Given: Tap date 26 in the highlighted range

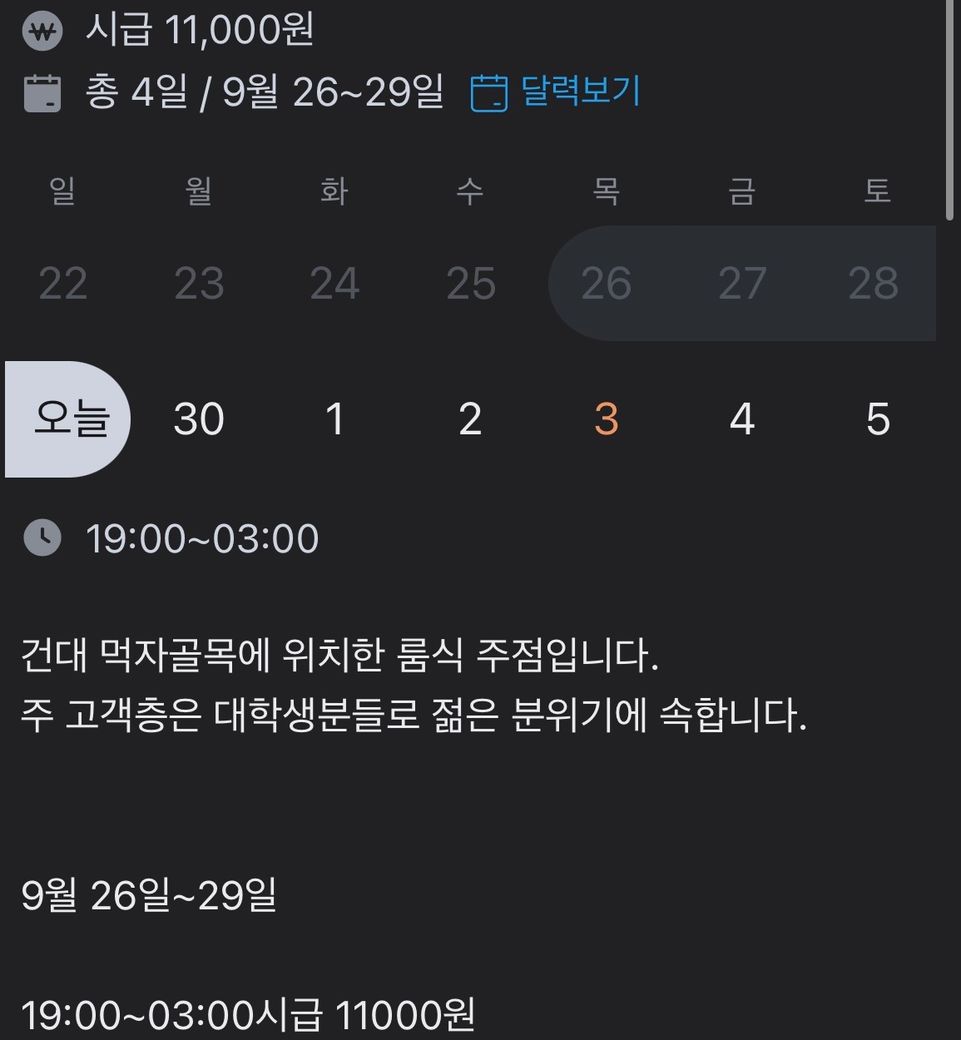Looking at the screenshot, I should [x=606, y=284].
